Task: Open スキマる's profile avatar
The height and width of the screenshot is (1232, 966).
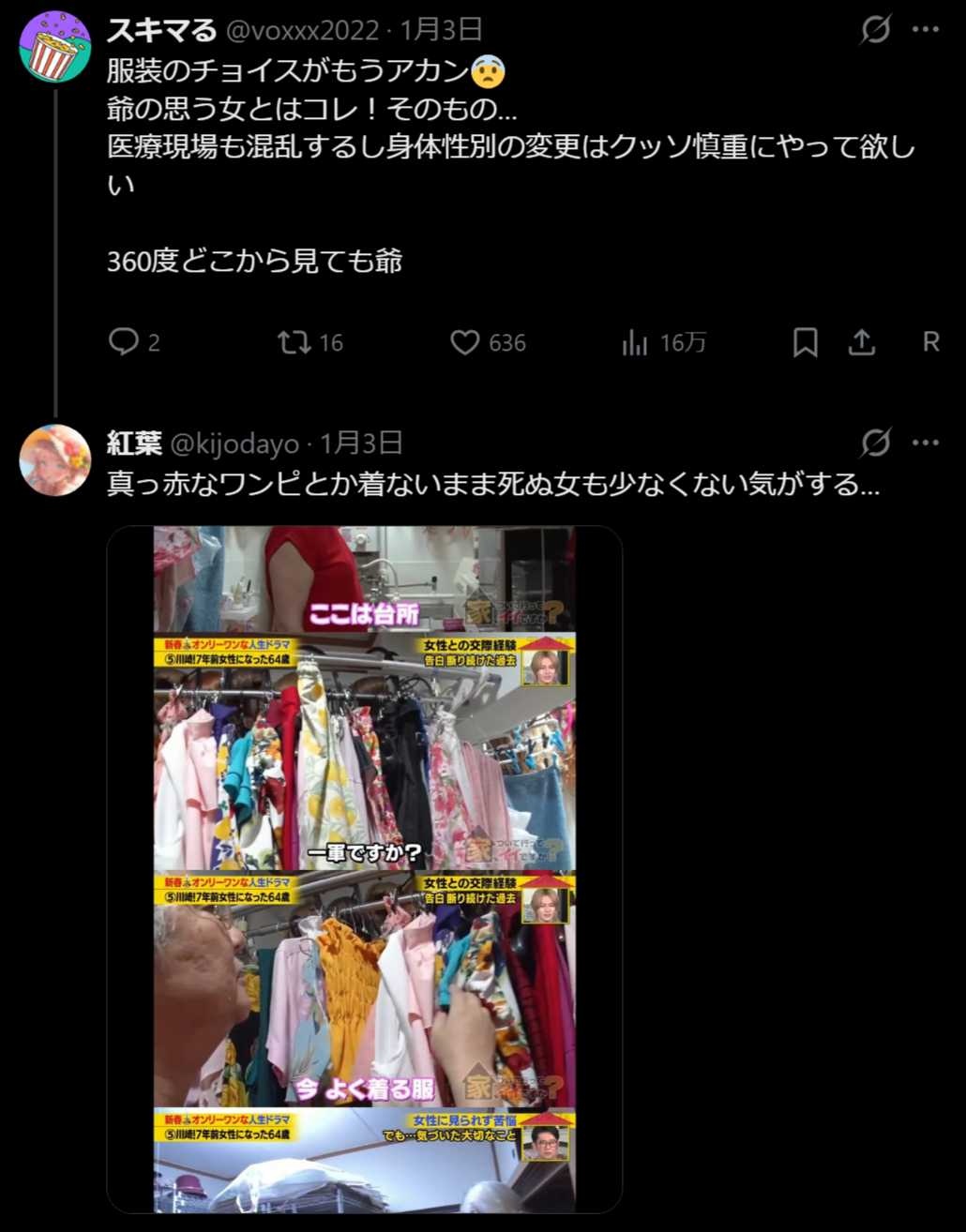Action: [54, 46]
